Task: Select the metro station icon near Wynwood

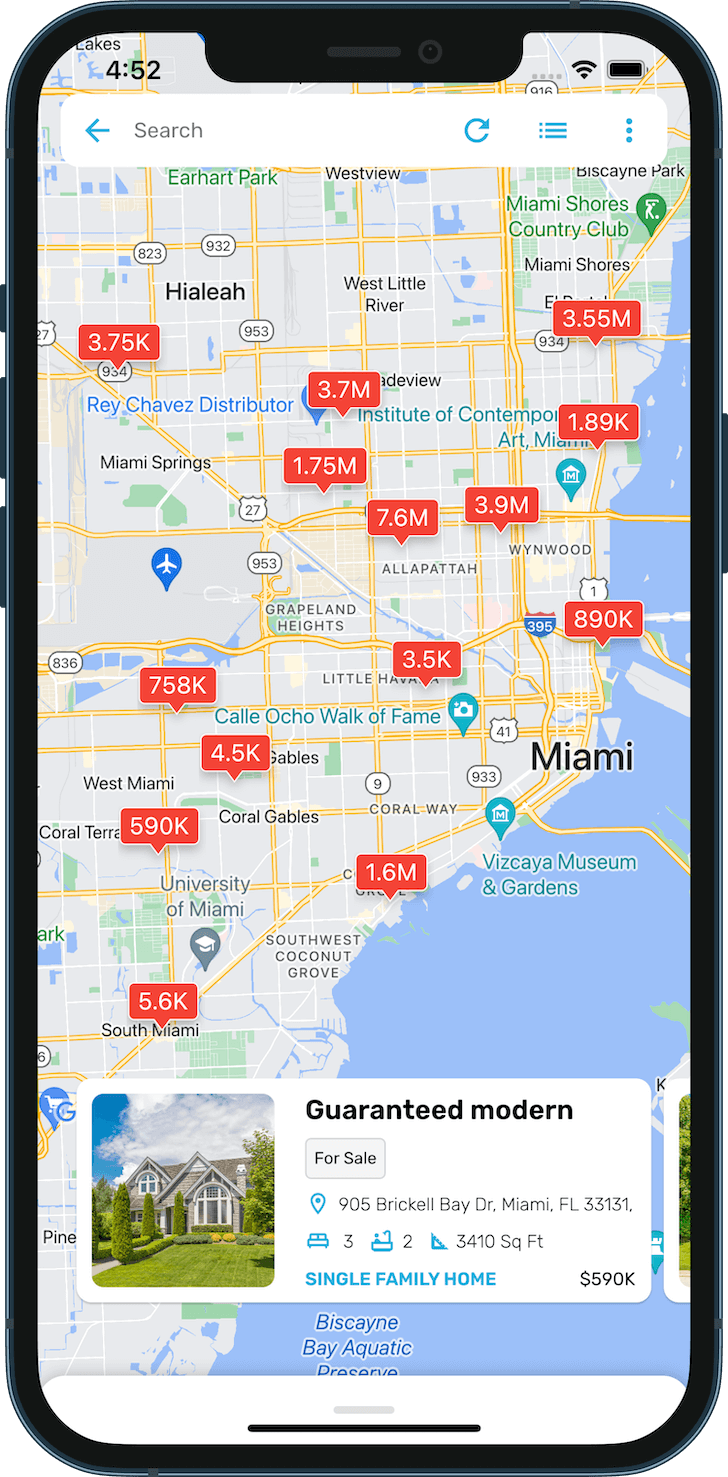Action: 570,477
